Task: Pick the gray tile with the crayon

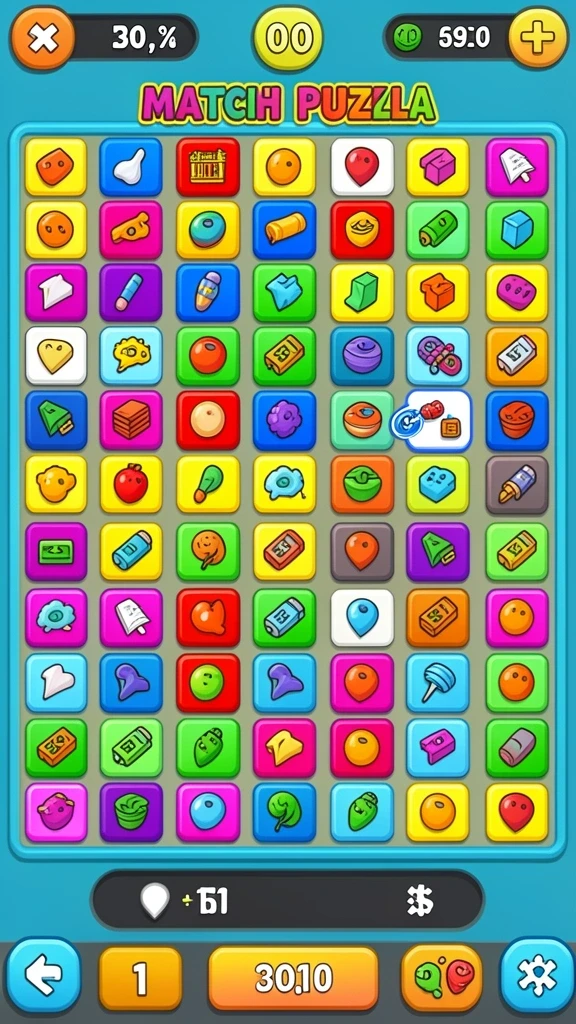Action: [517, 485]
